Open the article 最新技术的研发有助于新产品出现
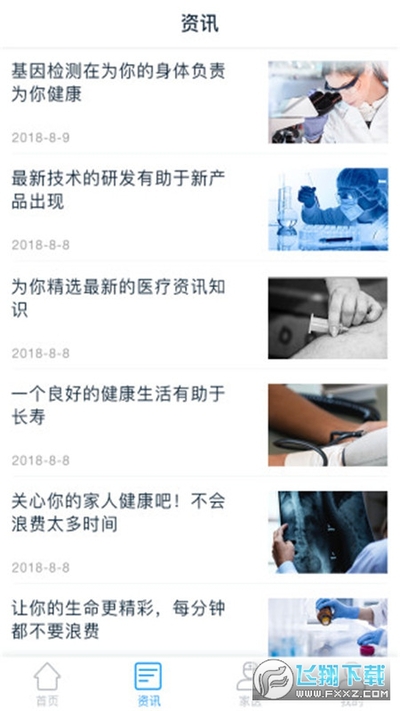 click(200, 209)
